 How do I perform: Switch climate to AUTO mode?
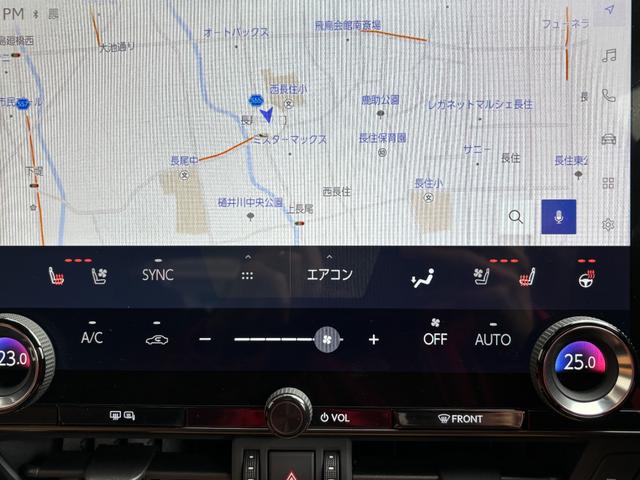click(x=493, y=339)
